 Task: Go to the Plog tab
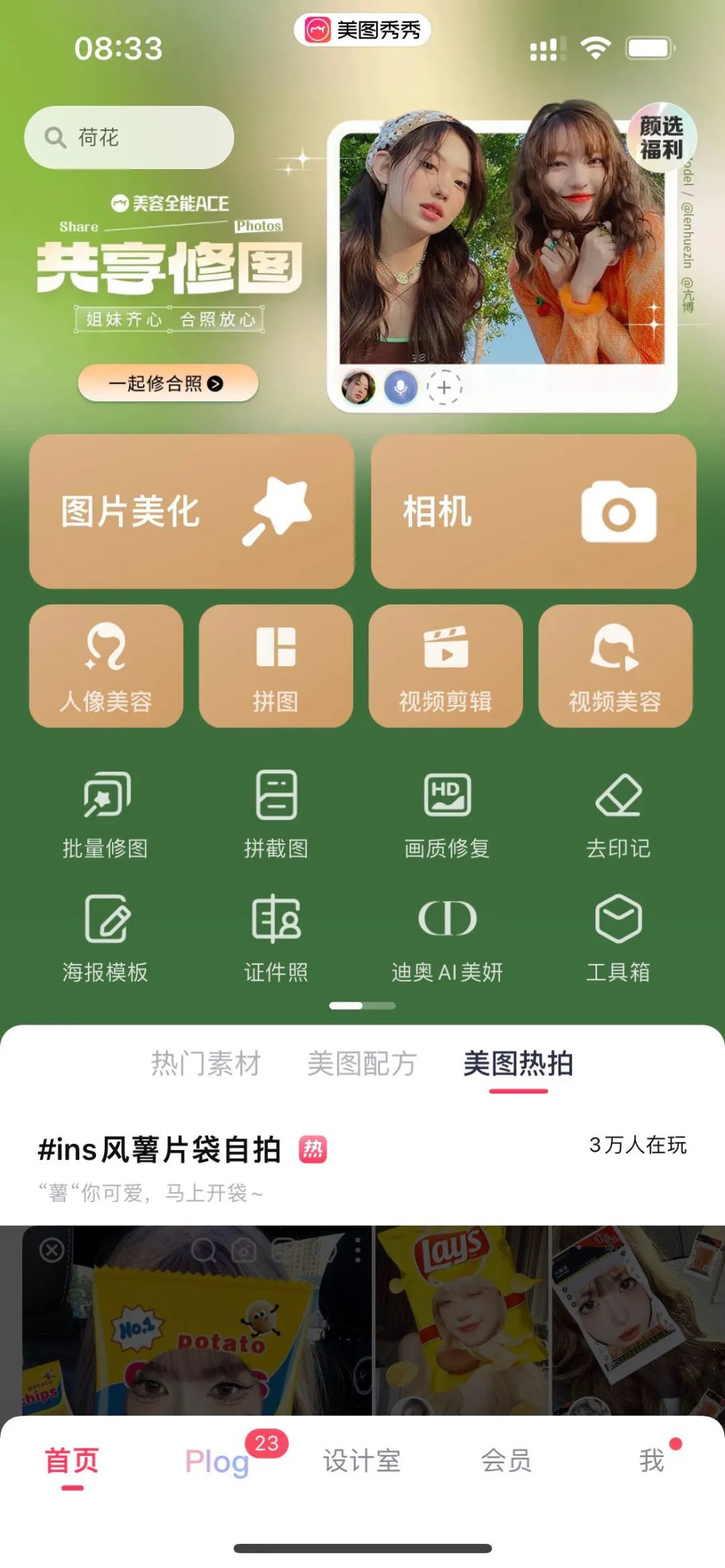pos(217,1461)
